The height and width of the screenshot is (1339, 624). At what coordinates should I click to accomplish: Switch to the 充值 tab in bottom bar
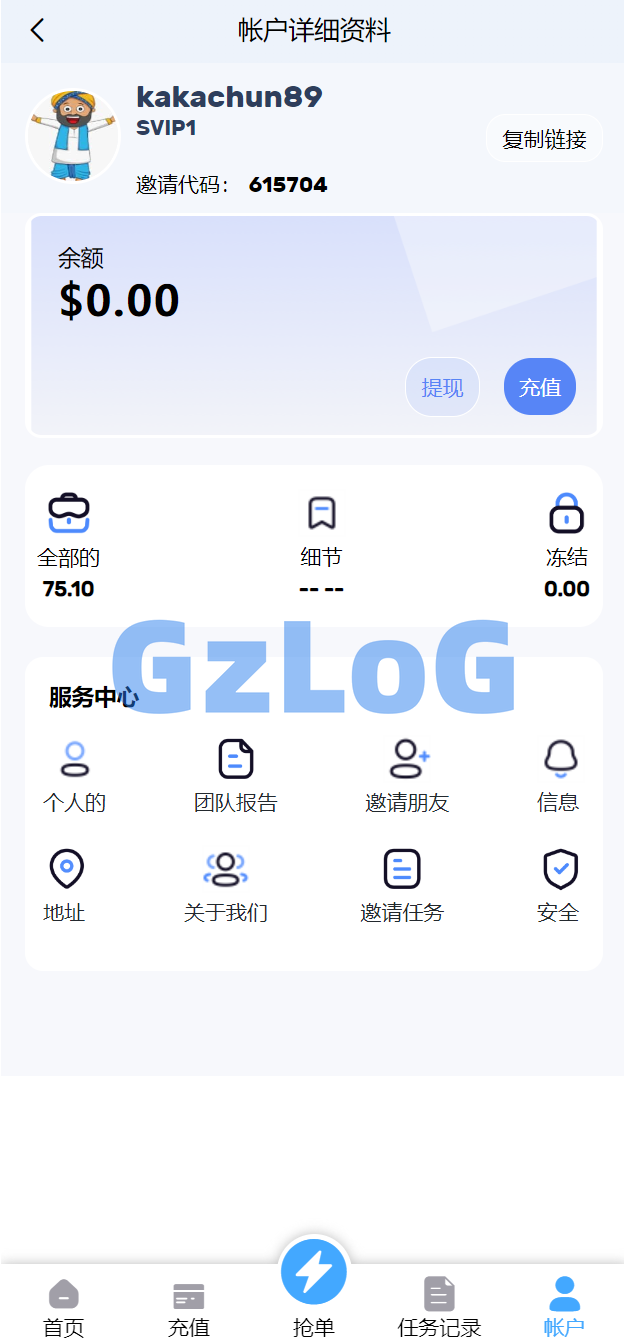189,1307
